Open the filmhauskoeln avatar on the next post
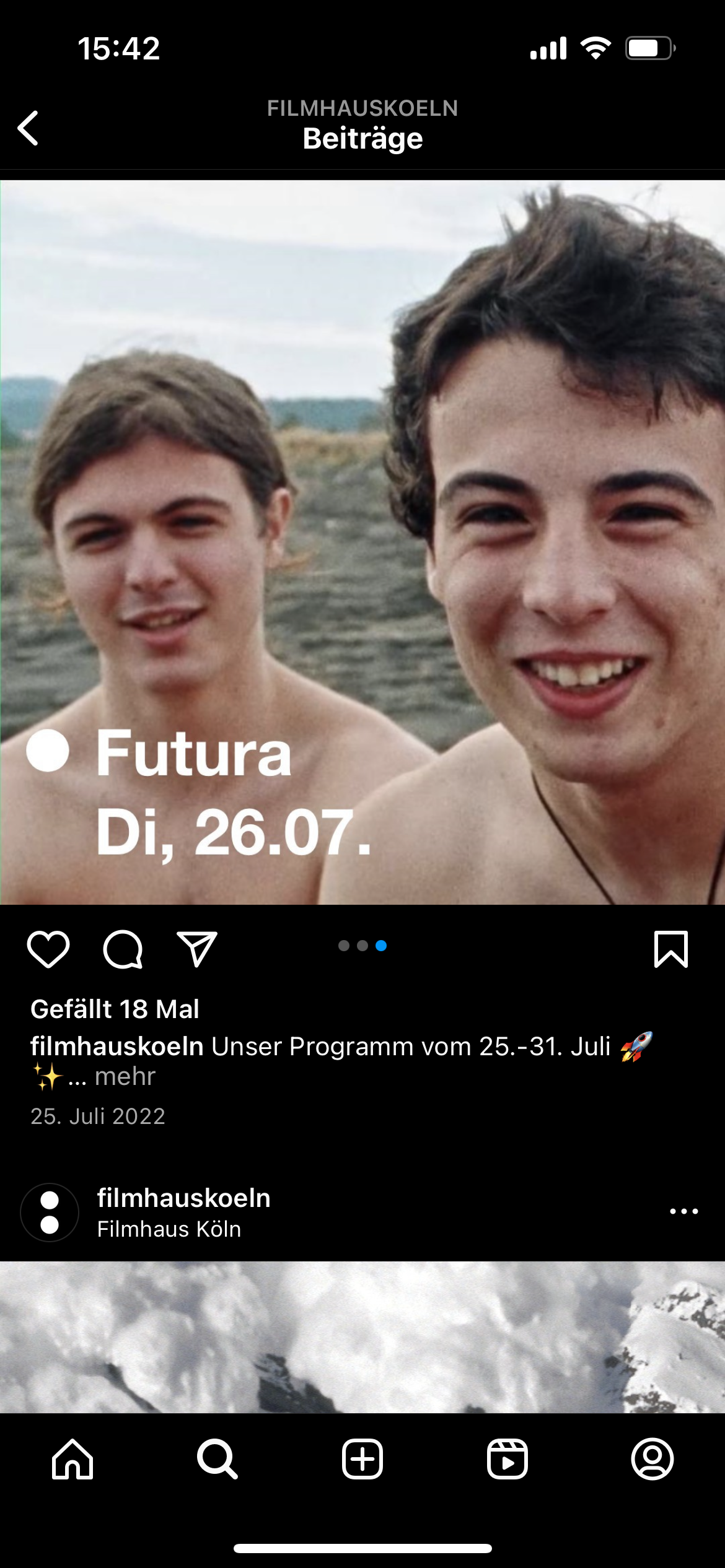Image resolution: width=725 pixels, height=1568 pixels. click(50, 1212)
